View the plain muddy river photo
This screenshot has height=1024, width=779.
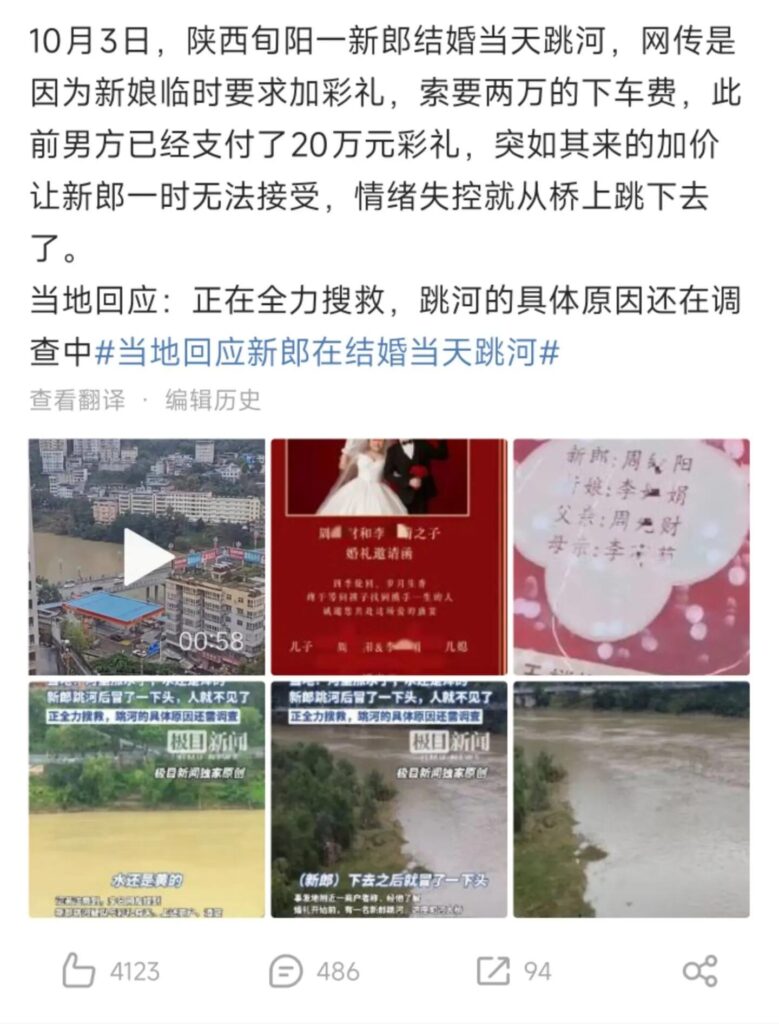coord(631,799)
